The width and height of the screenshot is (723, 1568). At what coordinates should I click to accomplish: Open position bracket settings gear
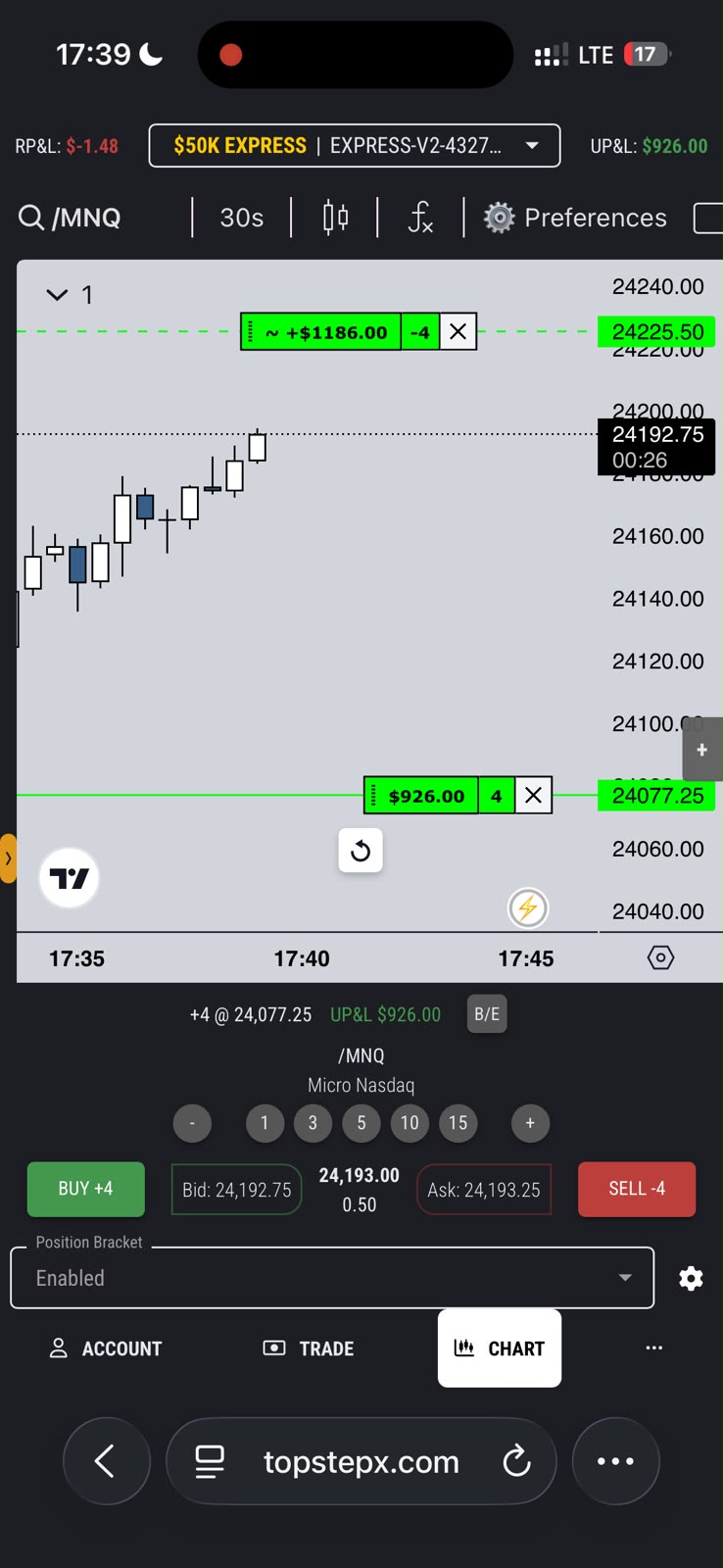[x=691, y=1278]
